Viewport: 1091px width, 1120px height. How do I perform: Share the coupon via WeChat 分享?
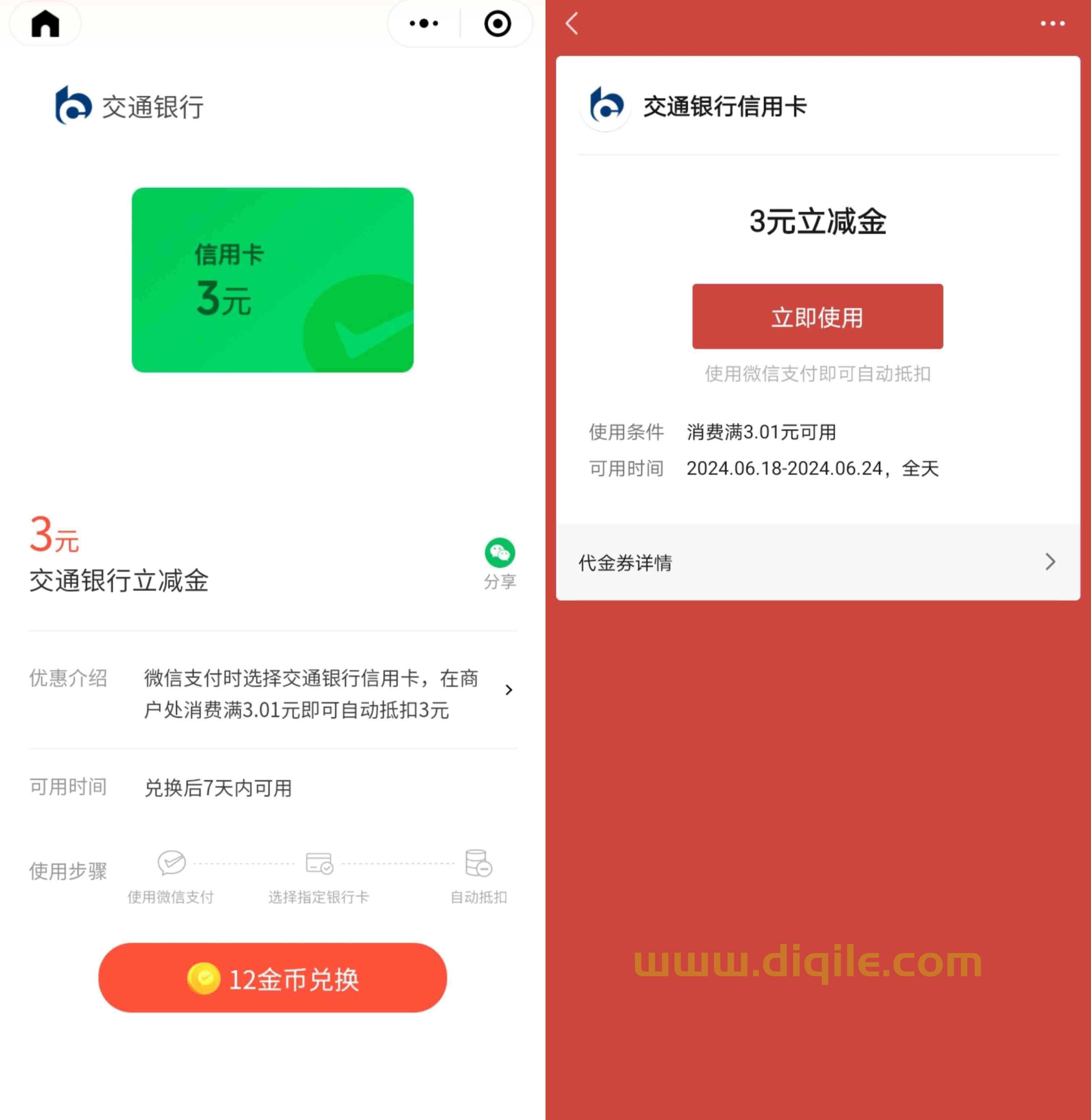click(x=499, y=563)
